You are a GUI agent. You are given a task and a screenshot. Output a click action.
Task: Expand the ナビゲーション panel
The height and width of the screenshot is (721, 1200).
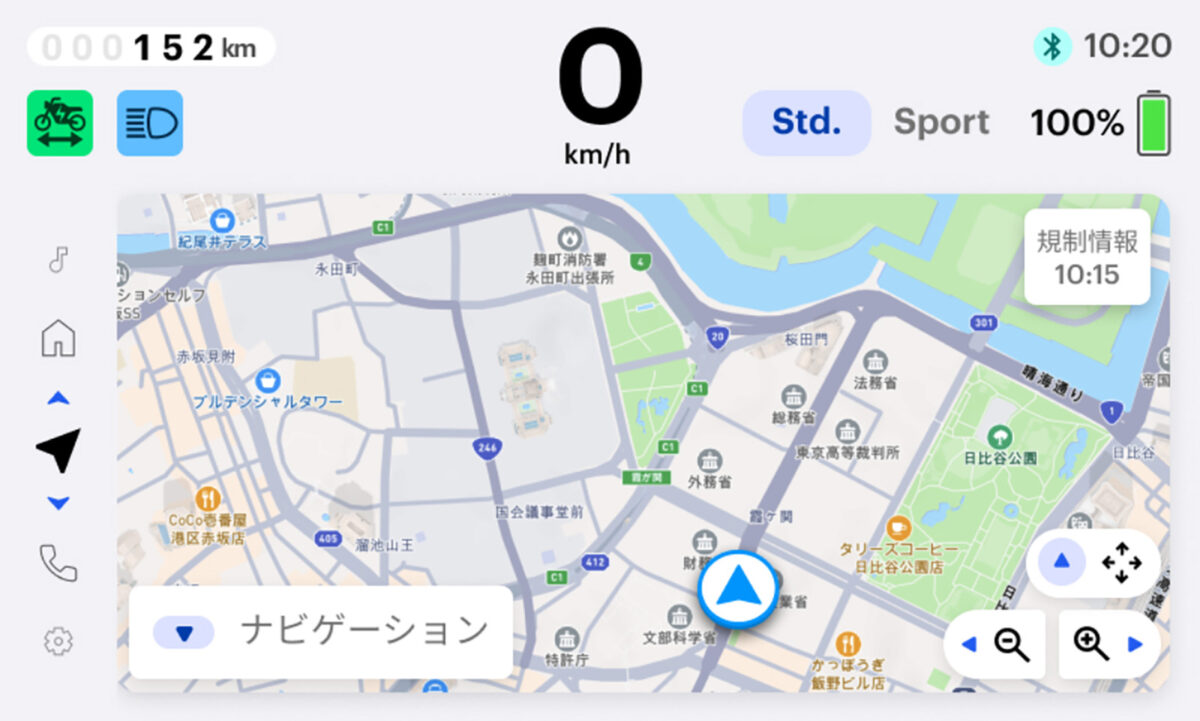click(x=320, y=632)
